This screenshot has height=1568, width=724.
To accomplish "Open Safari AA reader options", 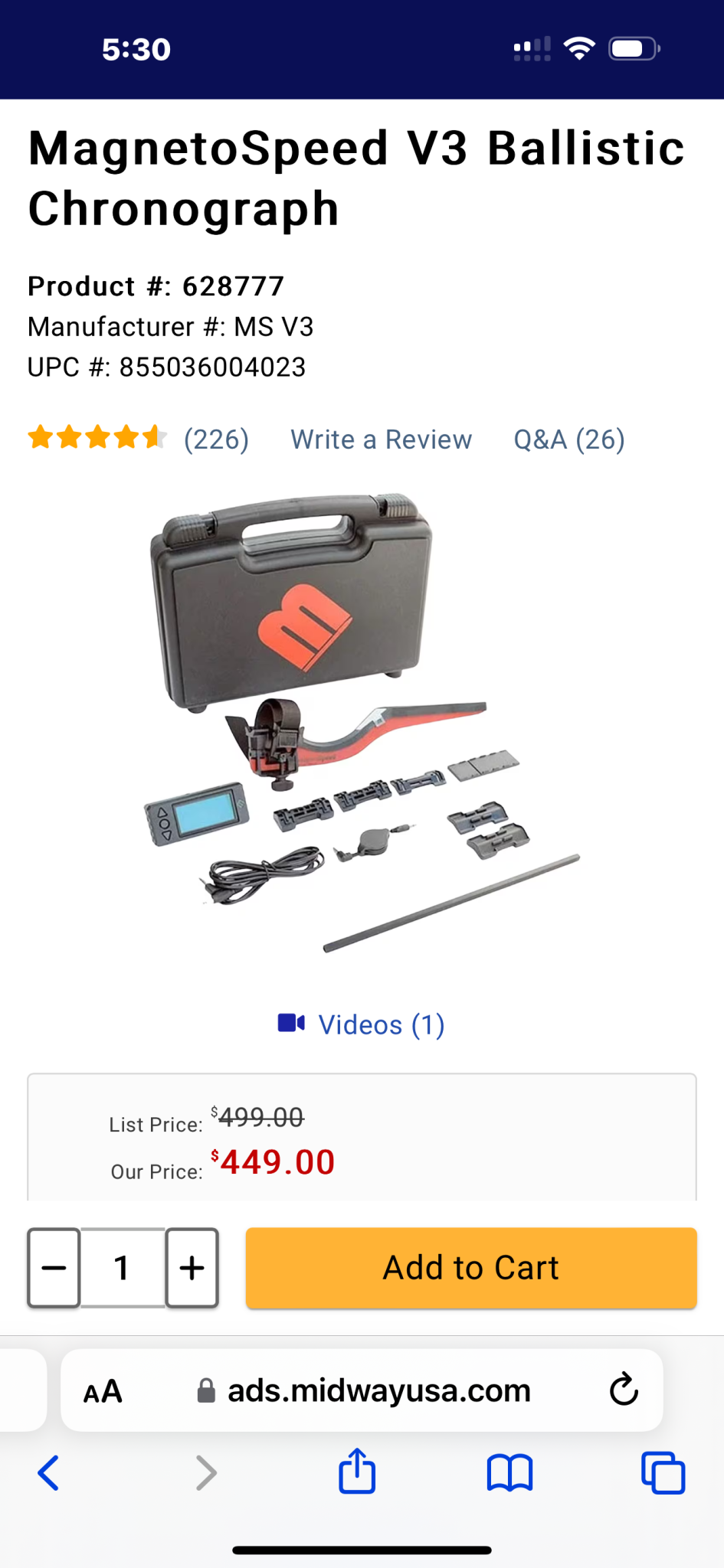I will pos(103,1391).
